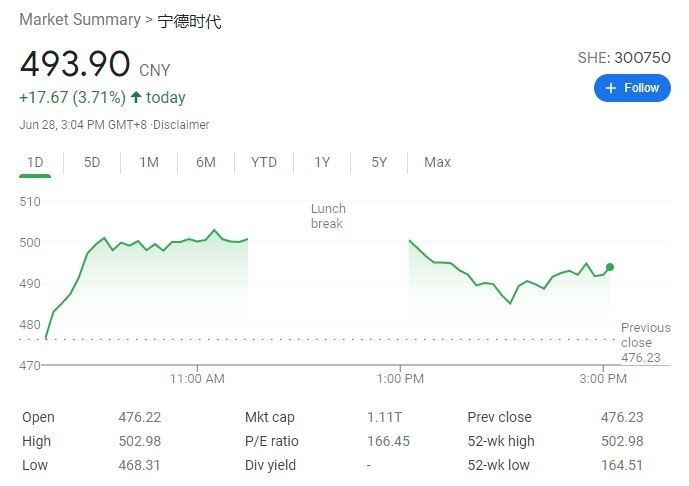
Task: Follow the 宁德时代 stock
Action: (632, 88)
